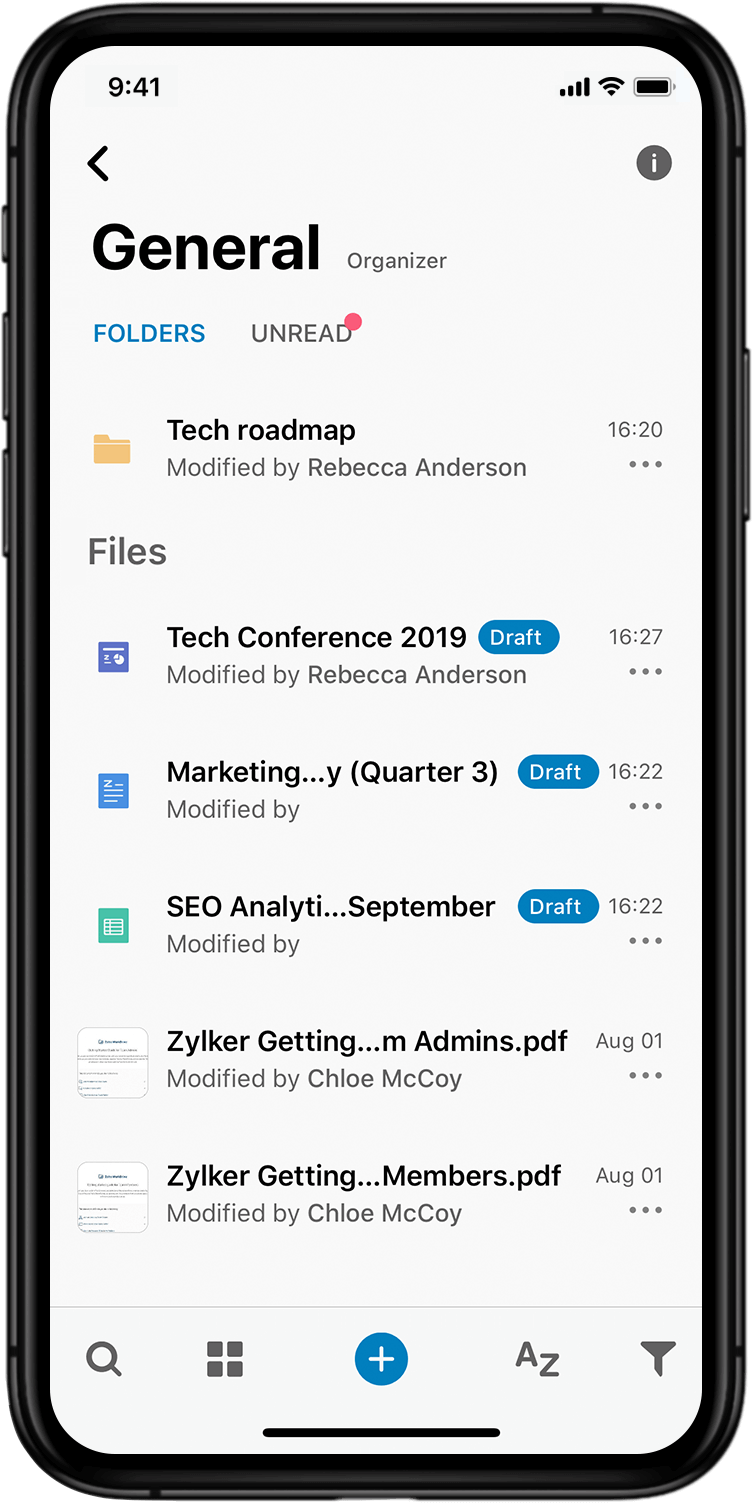Sort files alphabetically with AZ icon
This screenshot has height=1503, width=753.
pyautogui.click(x=537, y=1360)
